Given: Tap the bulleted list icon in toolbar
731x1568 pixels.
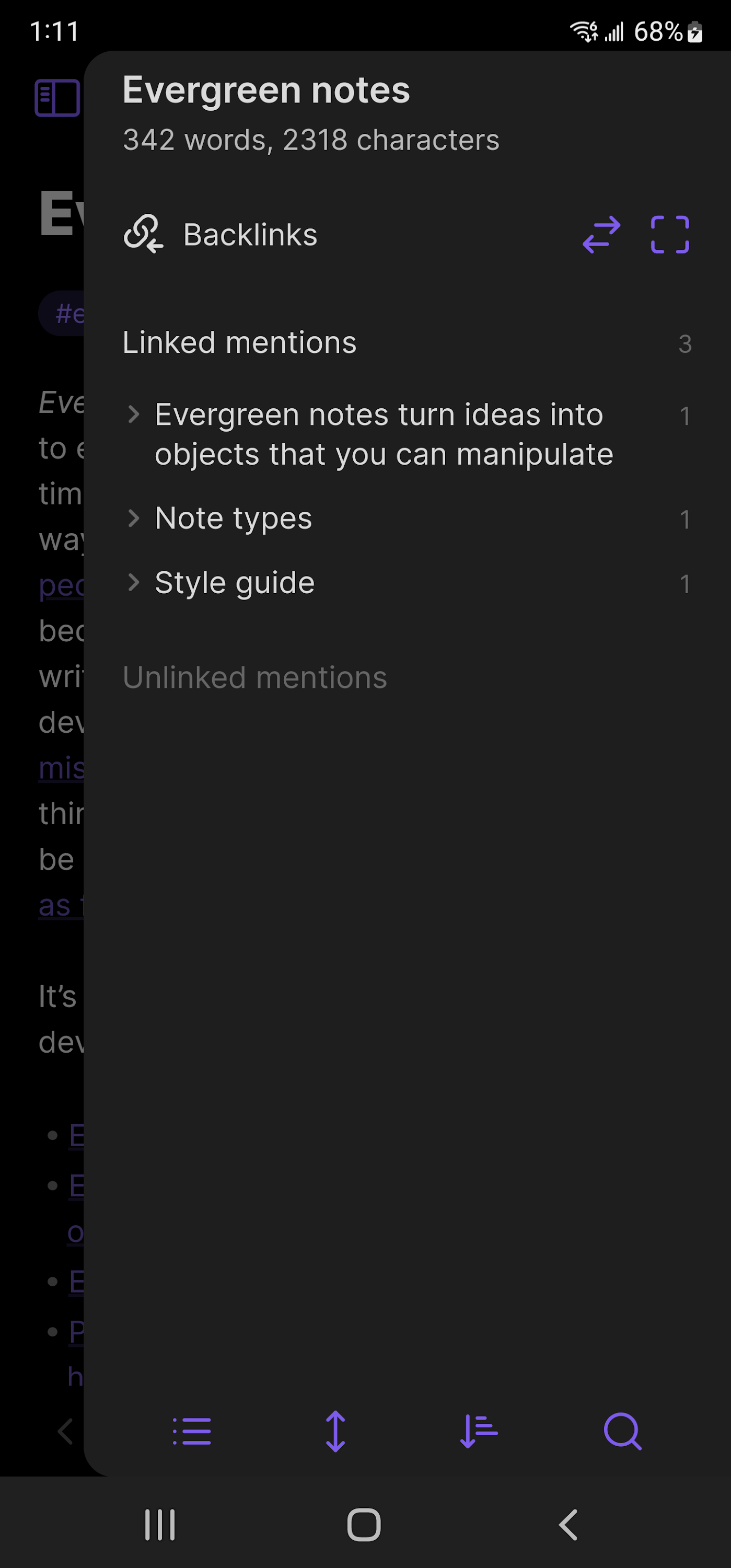Looking at the screenshot, I should (192, 1431).
